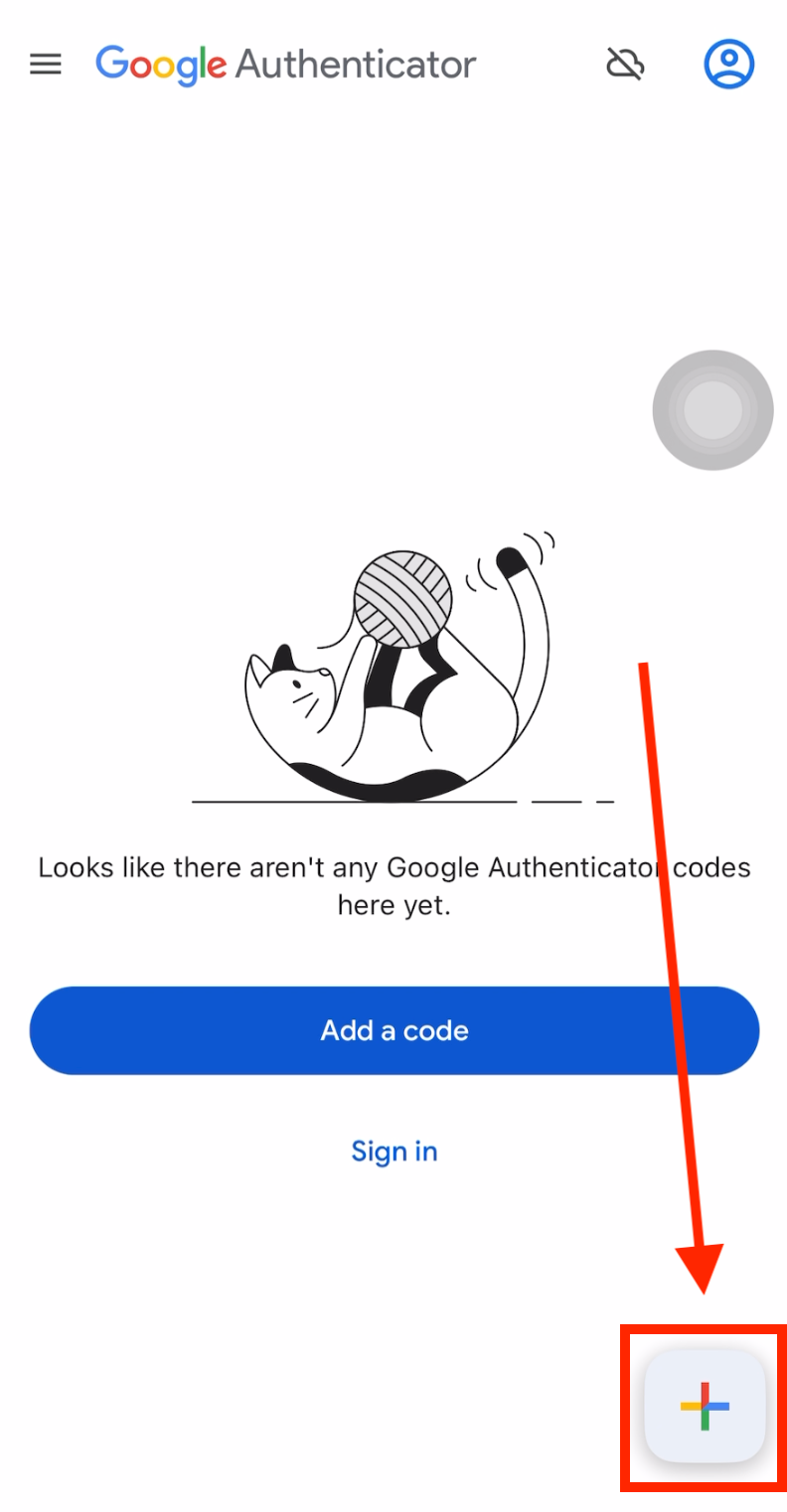The image size is (787, 1512).
Task: Select the circular Google account picture
Action: pyautogui.click(x=729, y=64)
